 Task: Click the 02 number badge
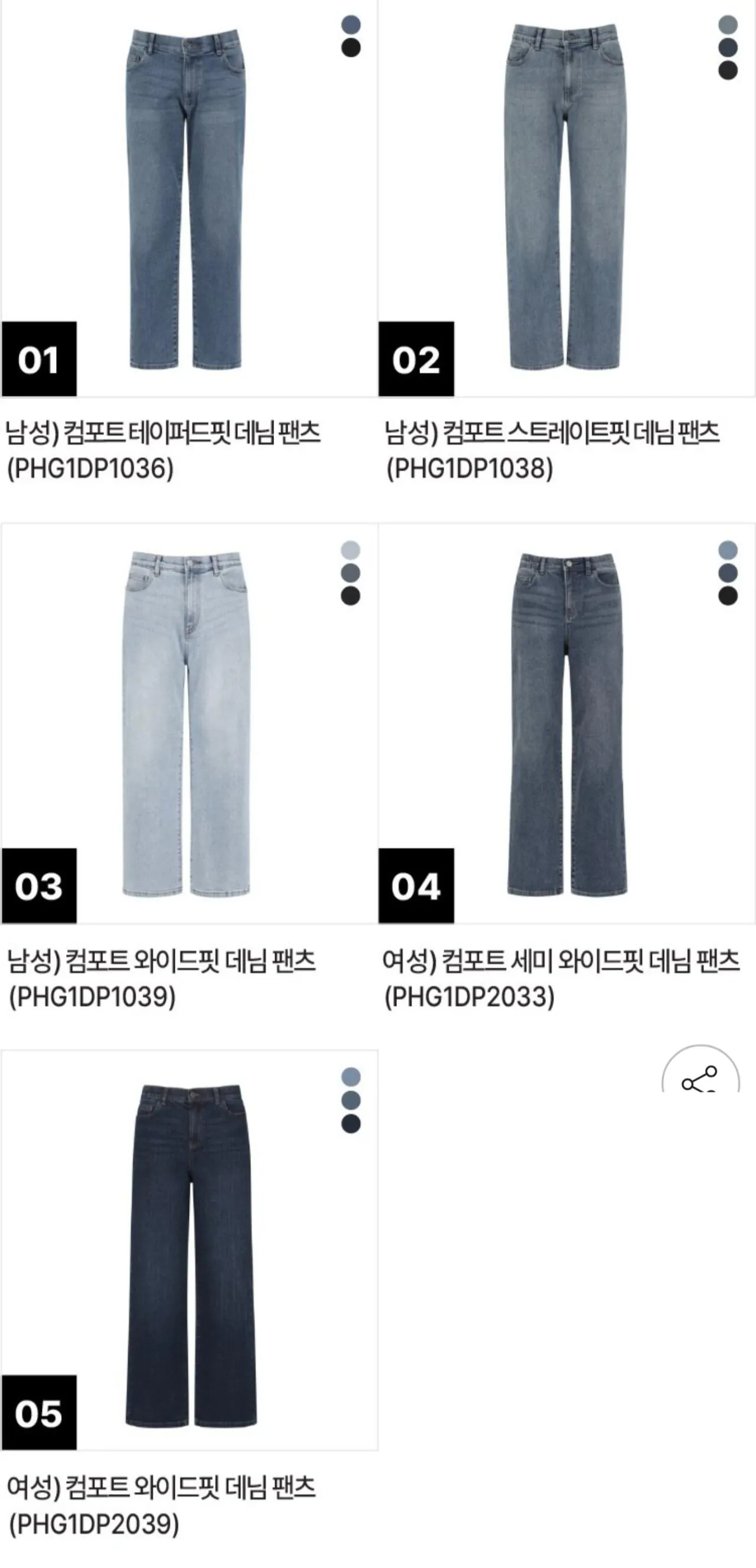pos(417,360)
